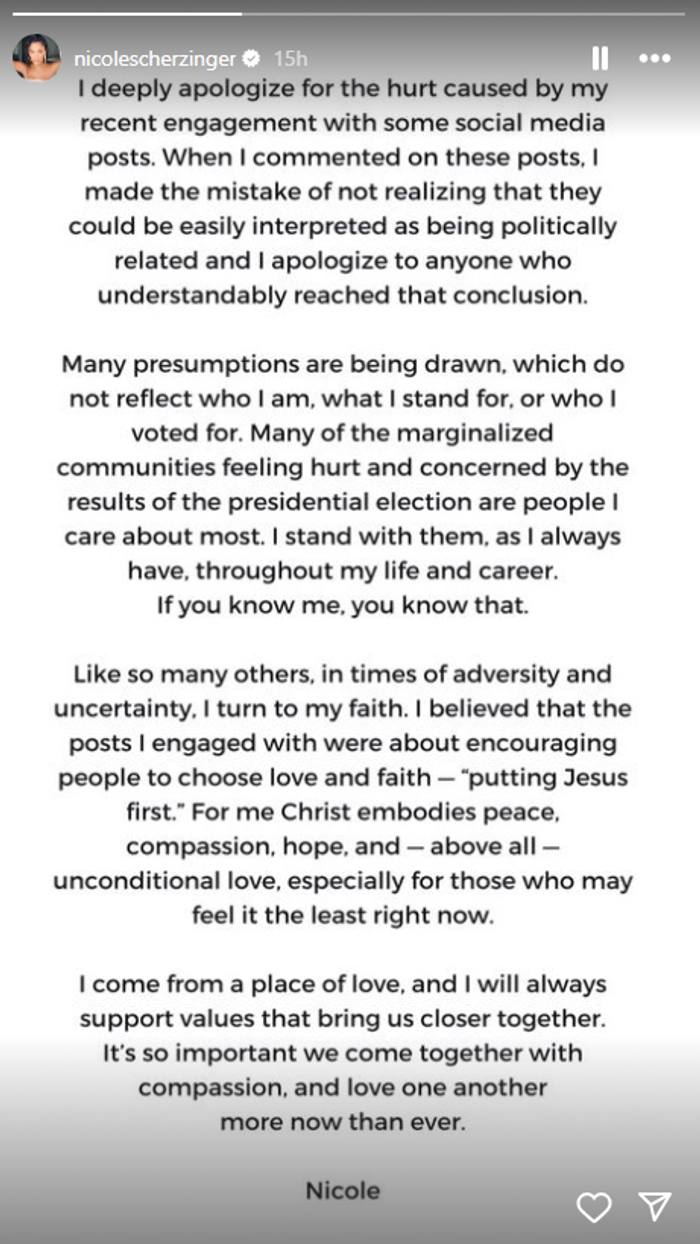Tap the nicolescherzinger username
The width and height of the screenshot is (700, 1244).
point(153,58)
